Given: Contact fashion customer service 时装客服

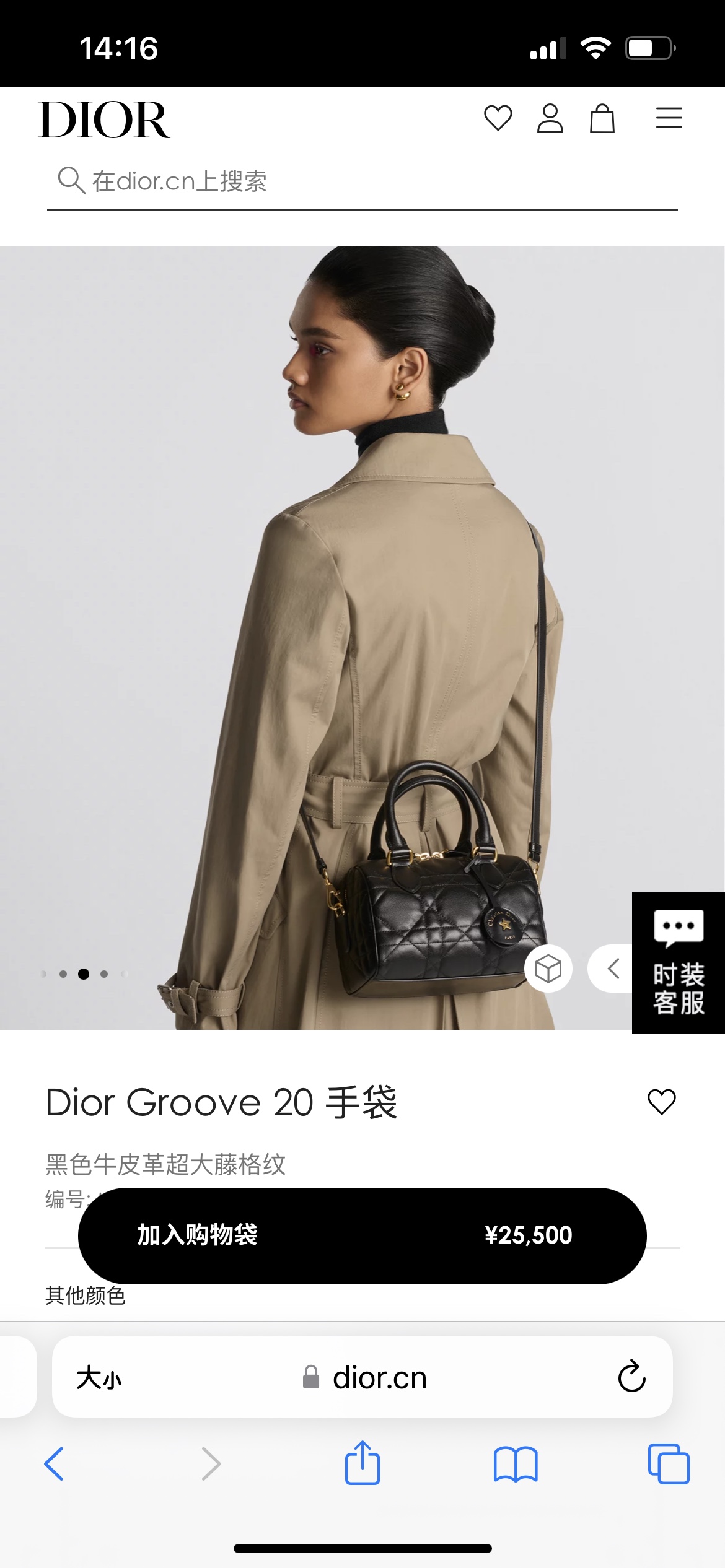Looking at the screenshot, I should click(679, 962).
